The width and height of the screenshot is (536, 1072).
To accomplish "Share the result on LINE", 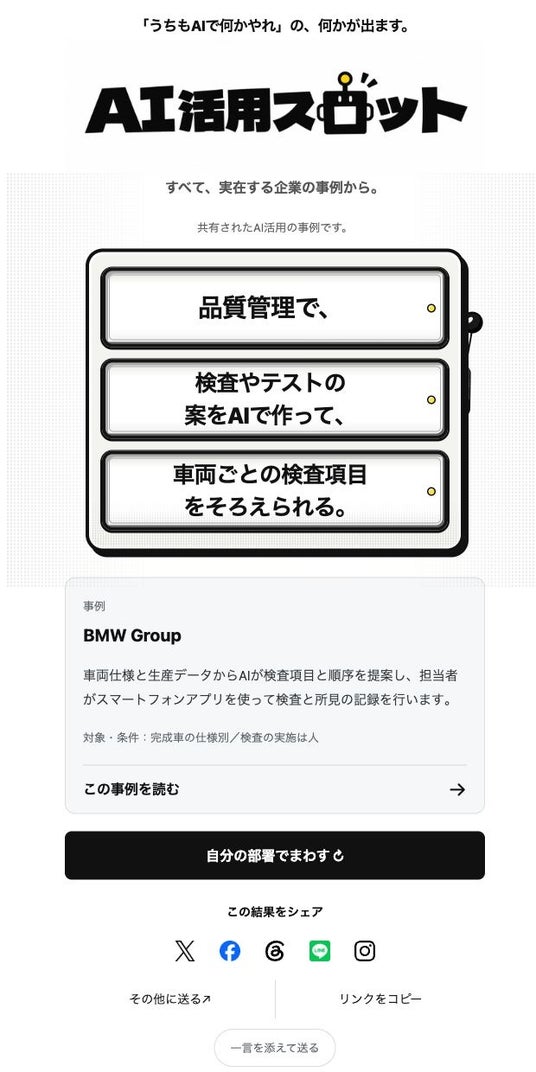I will (320, 951).
